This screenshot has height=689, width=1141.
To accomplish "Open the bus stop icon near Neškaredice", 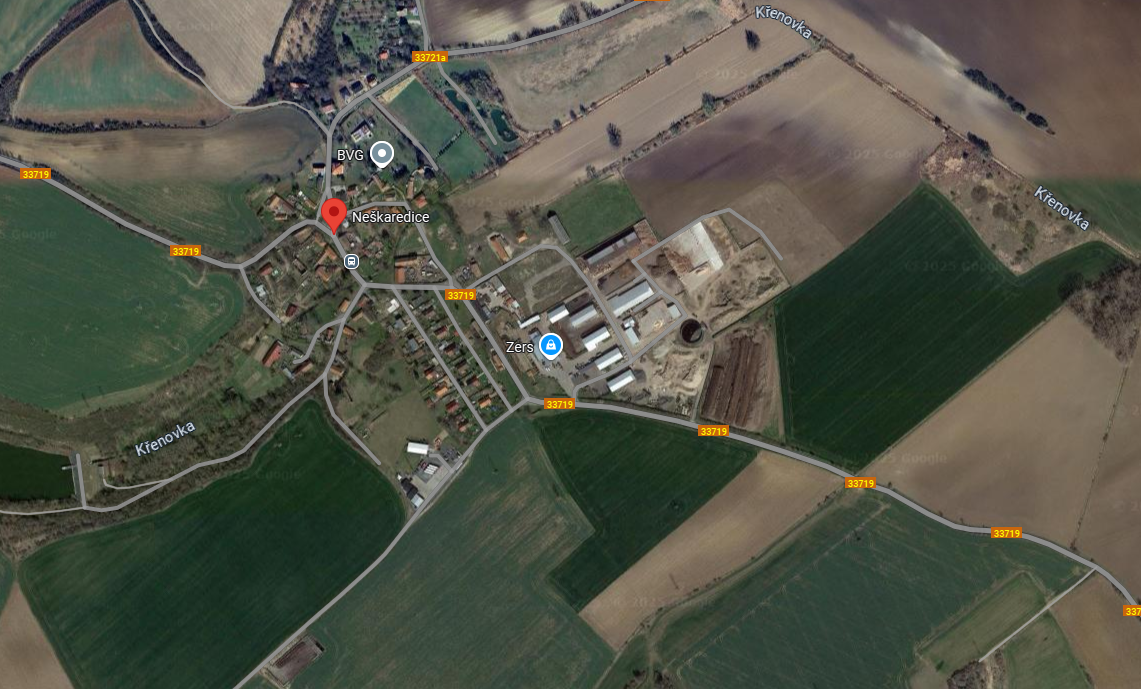I will pyautogui.click(x=351, y=261).
